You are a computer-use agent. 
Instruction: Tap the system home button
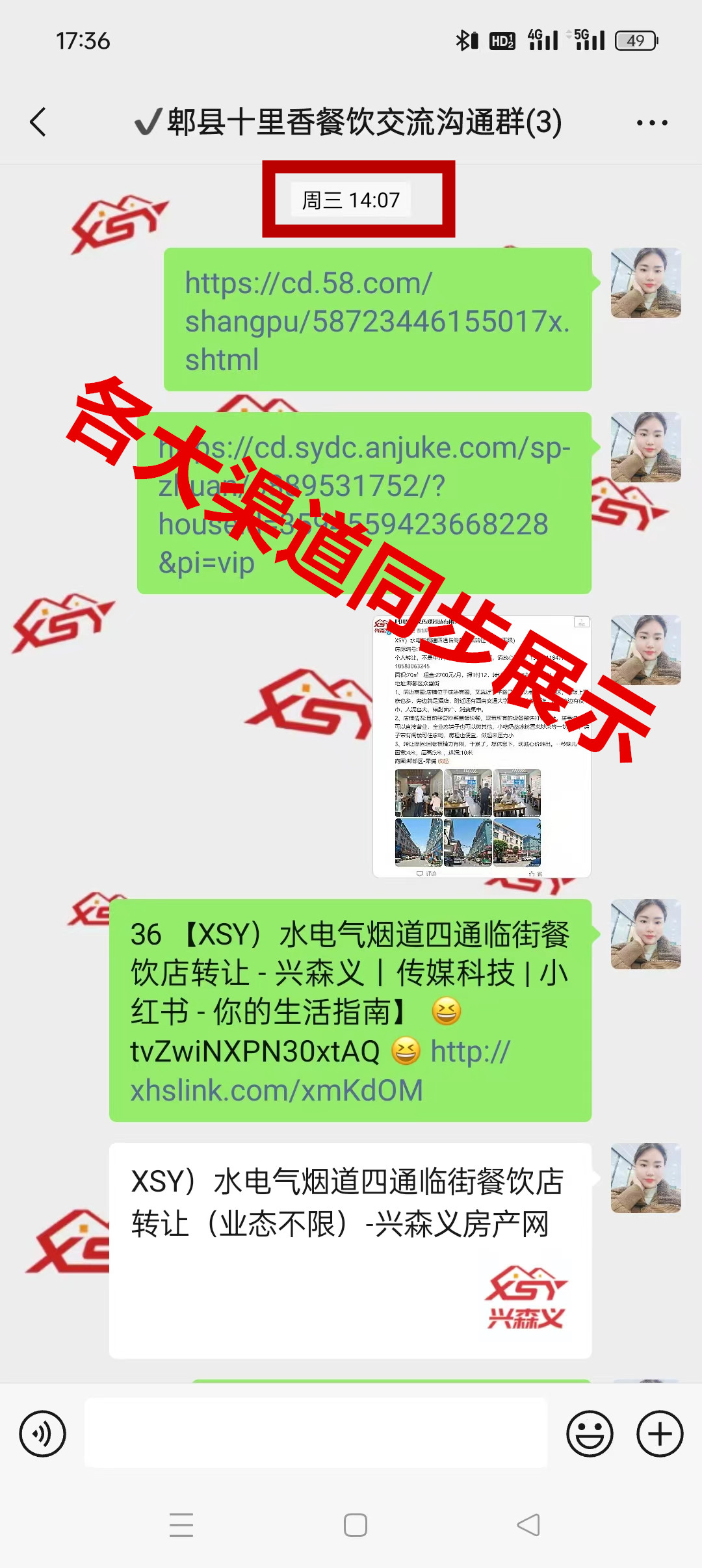[355, 1524]
